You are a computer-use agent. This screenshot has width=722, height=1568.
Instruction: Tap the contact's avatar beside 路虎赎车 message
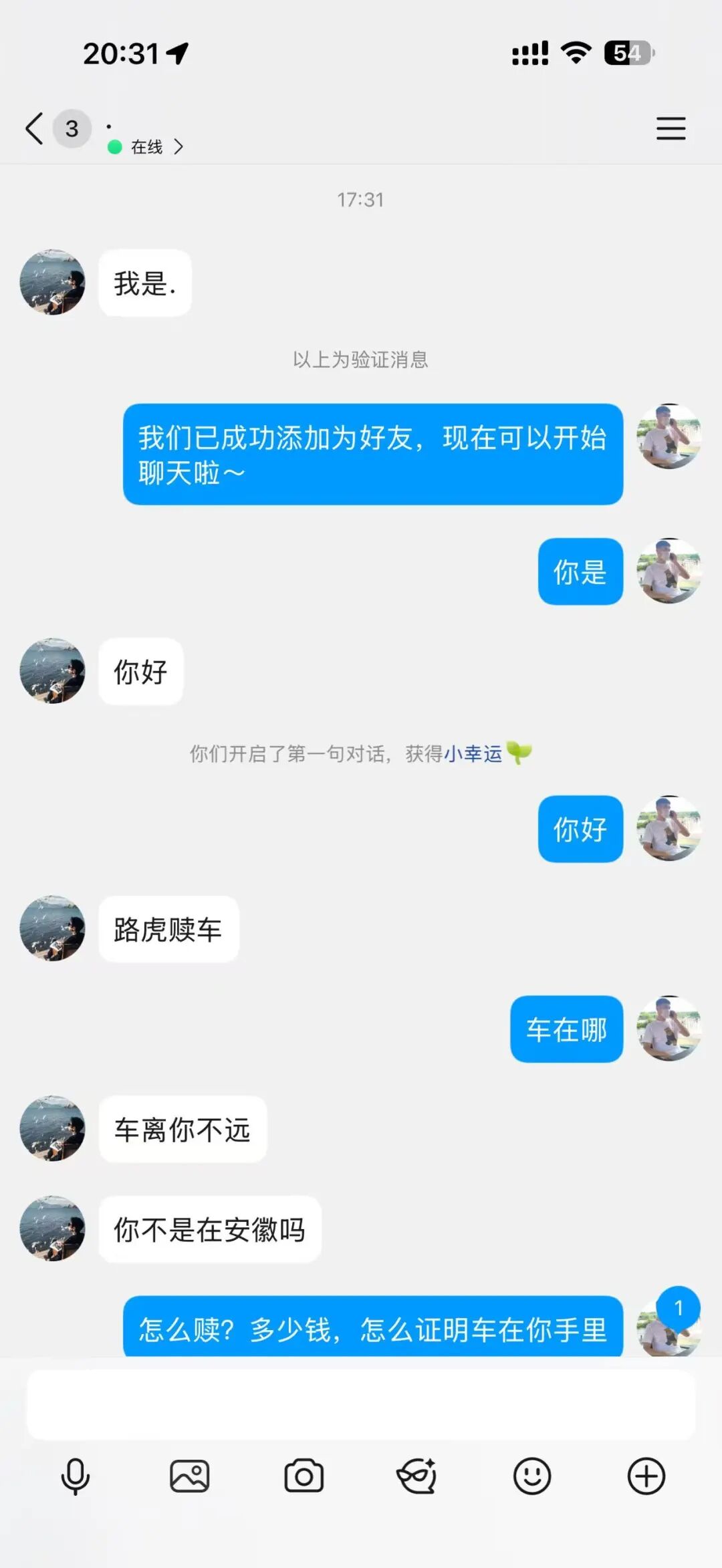click(53, 929)
